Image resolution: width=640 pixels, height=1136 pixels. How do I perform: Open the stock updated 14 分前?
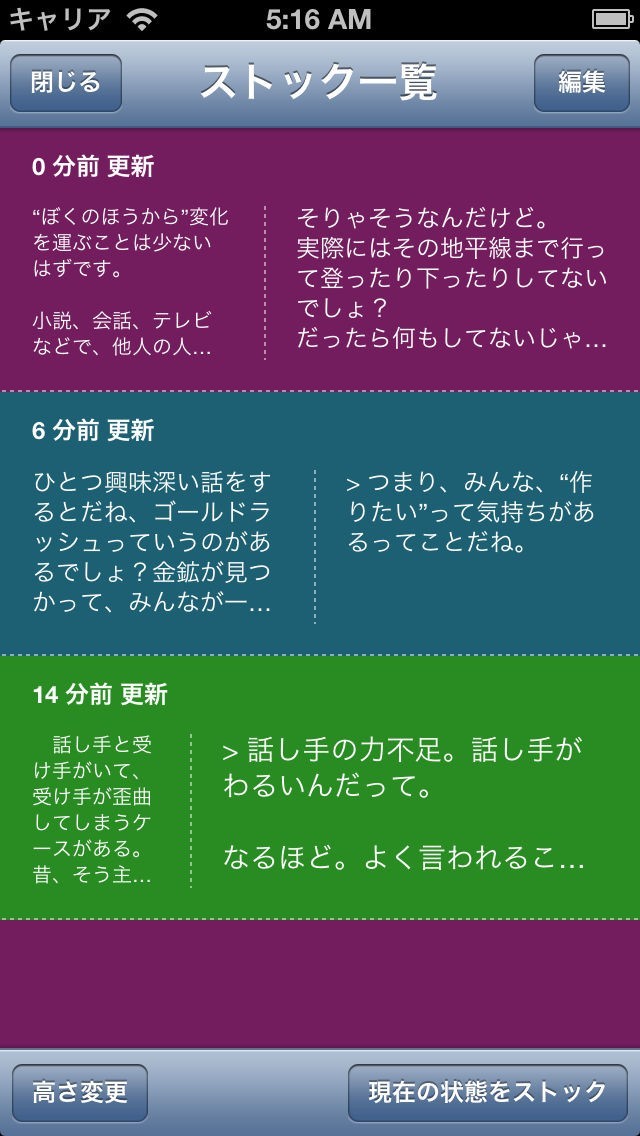pos(320,788)
